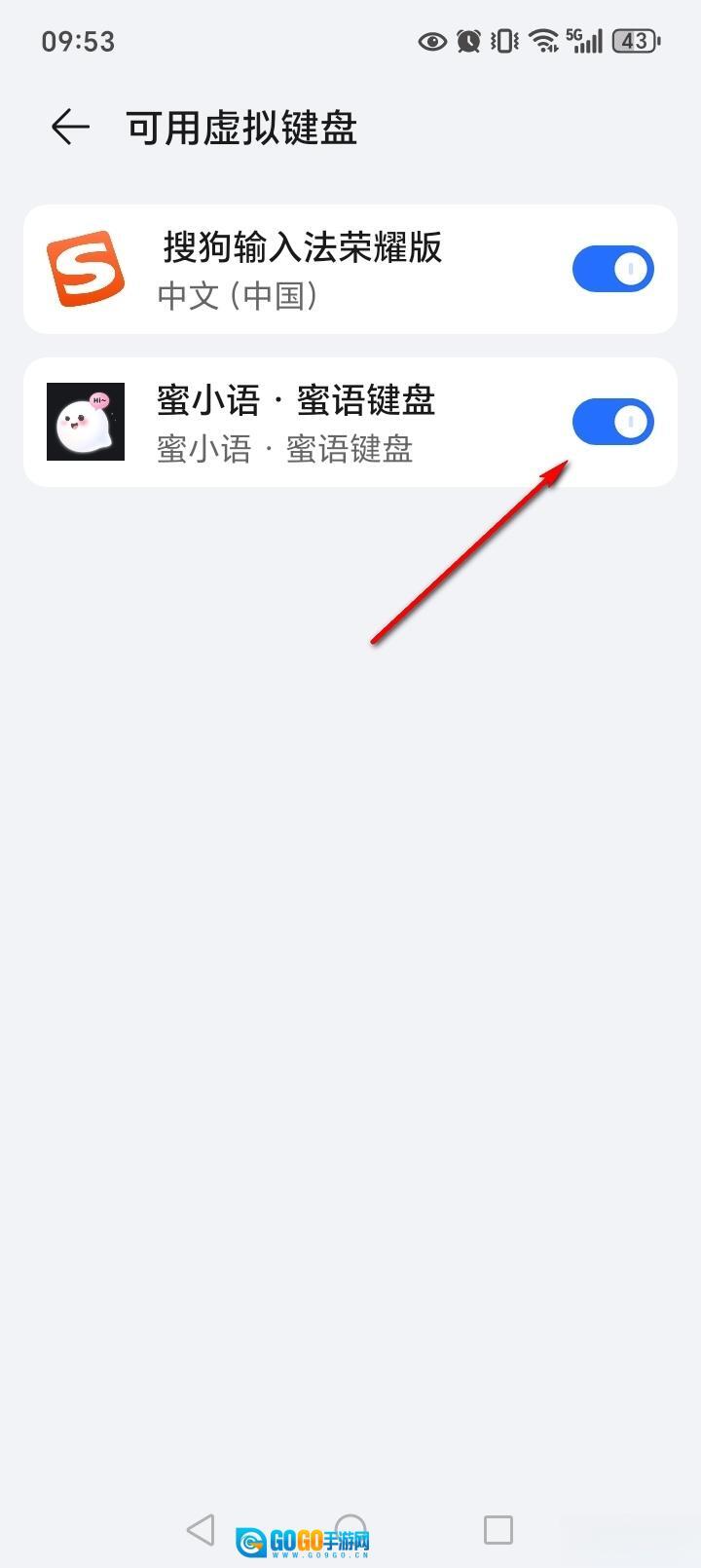This screenshot has height=1568, width=701.
Task: Tap system back navigation button
Action: coord(201,1529)
